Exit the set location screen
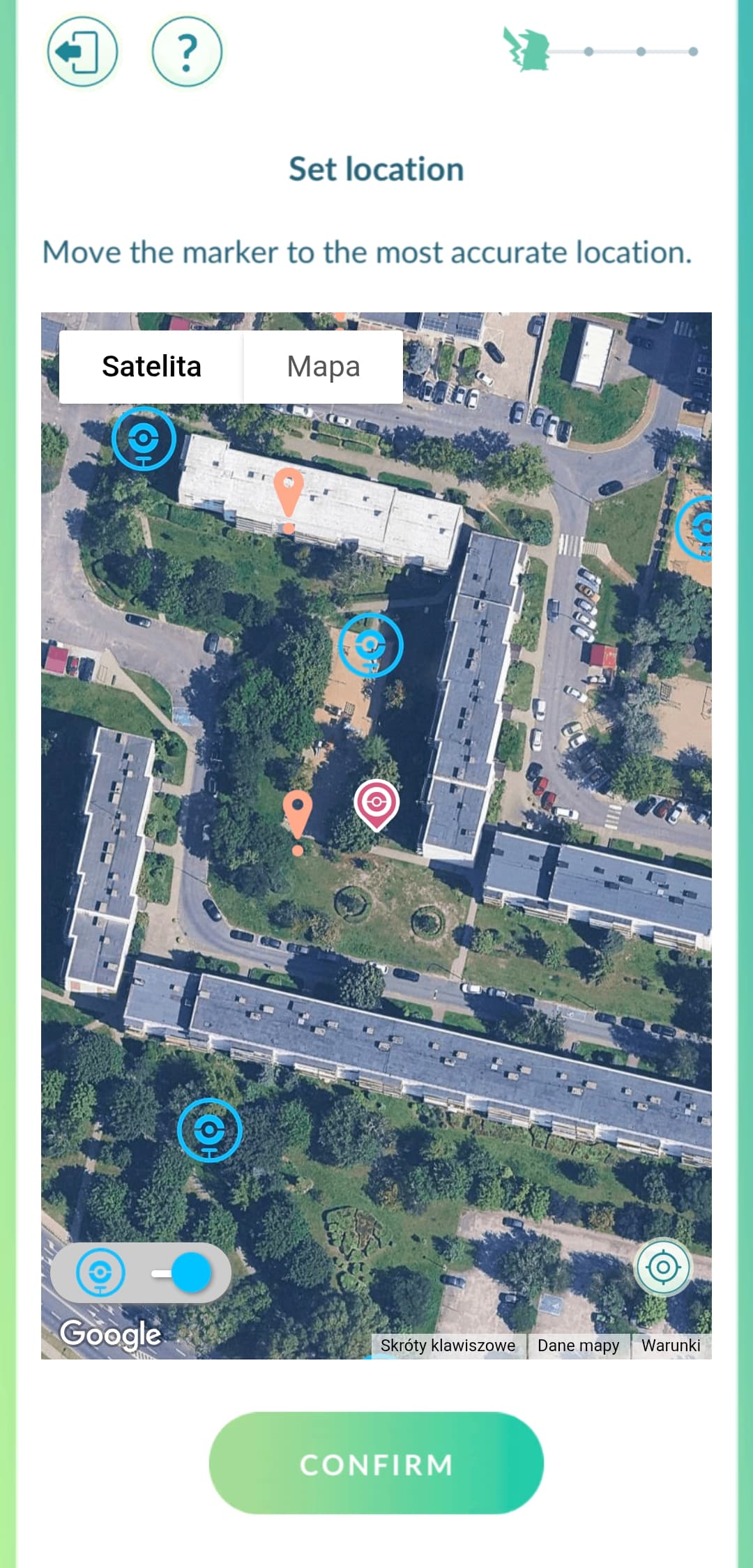The image size is (753, 1568). coord(82,52)
